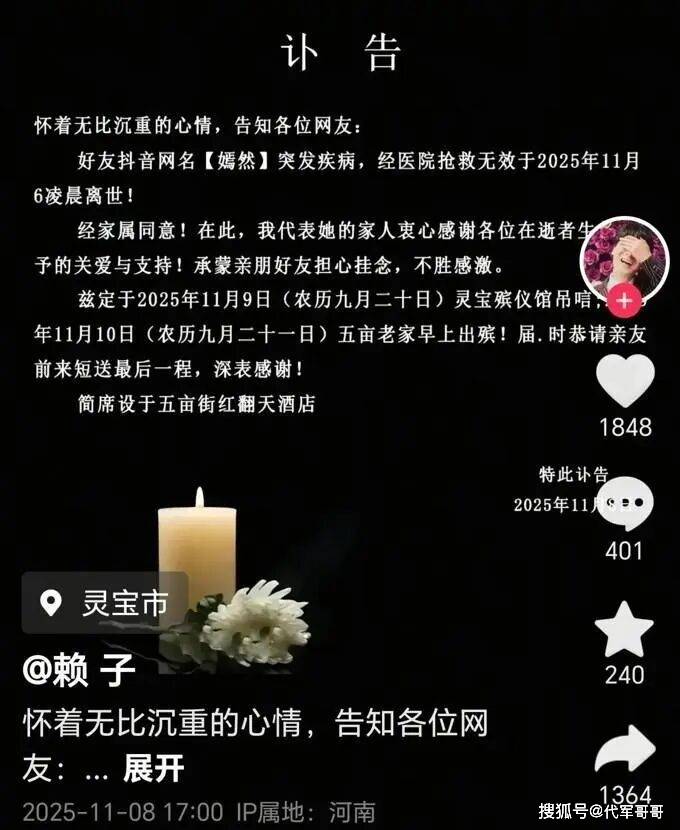Like the video with the heart icon

[624, 381]
